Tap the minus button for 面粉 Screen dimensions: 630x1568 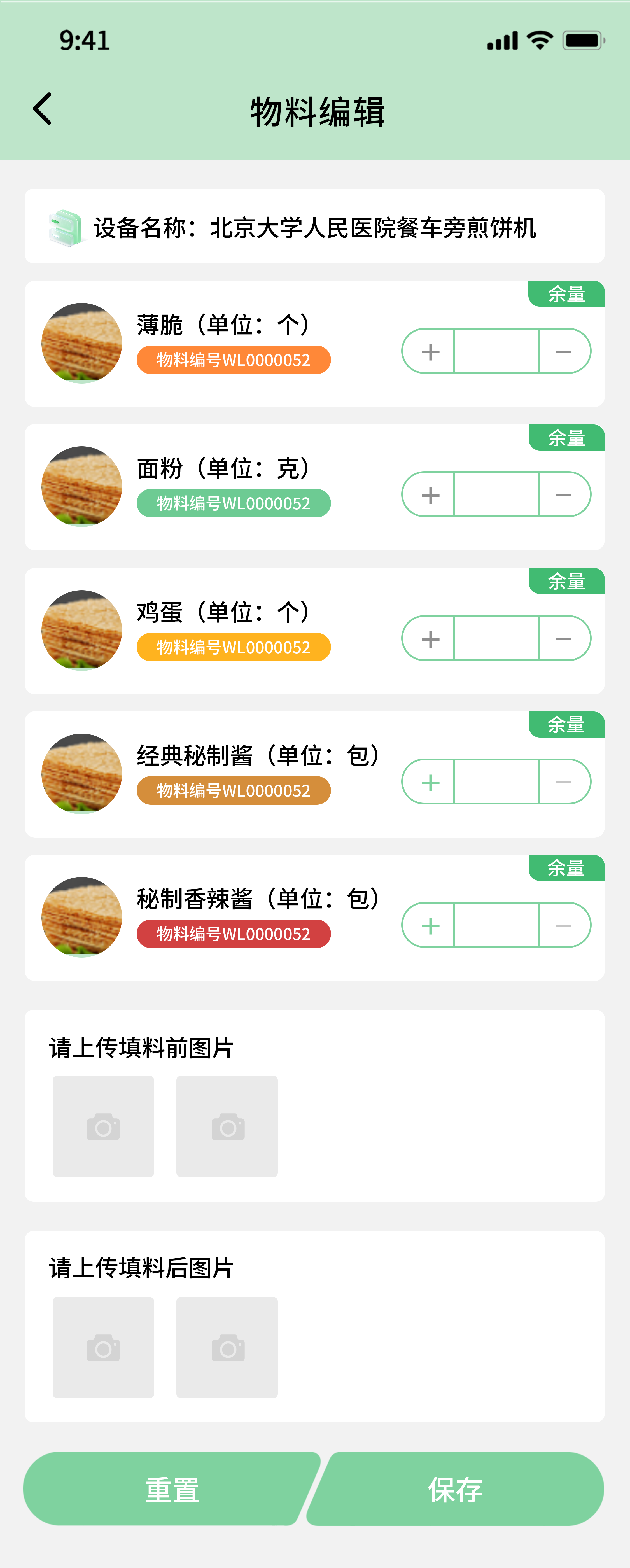click(564, 495)
